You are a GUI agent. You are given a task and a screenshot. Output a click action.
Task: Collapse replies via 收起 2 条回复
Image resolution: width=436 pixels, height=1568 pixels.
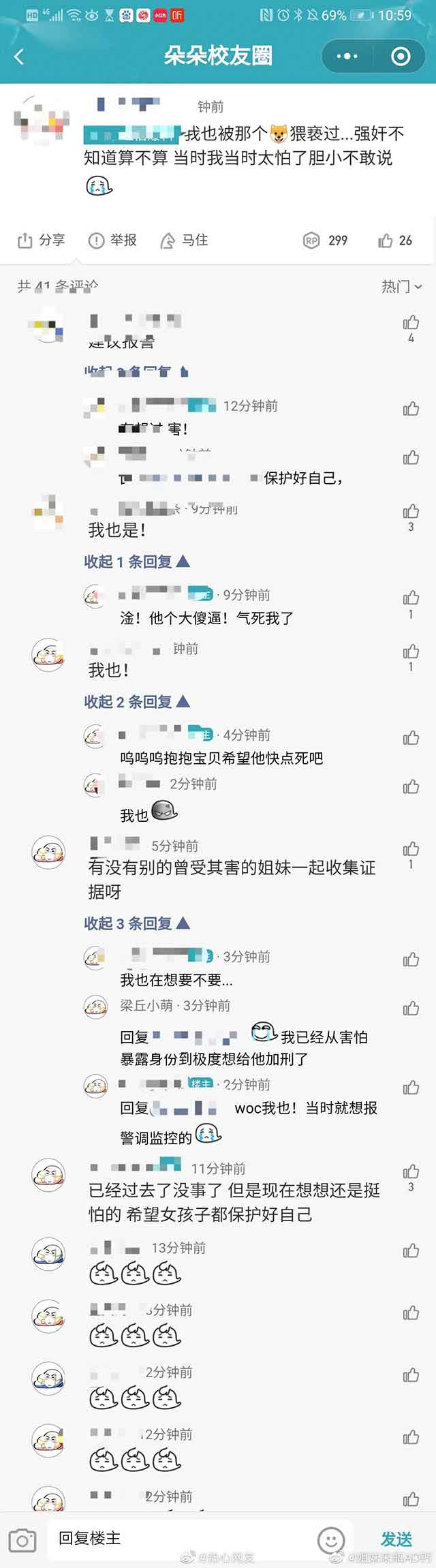coord(136,701)
